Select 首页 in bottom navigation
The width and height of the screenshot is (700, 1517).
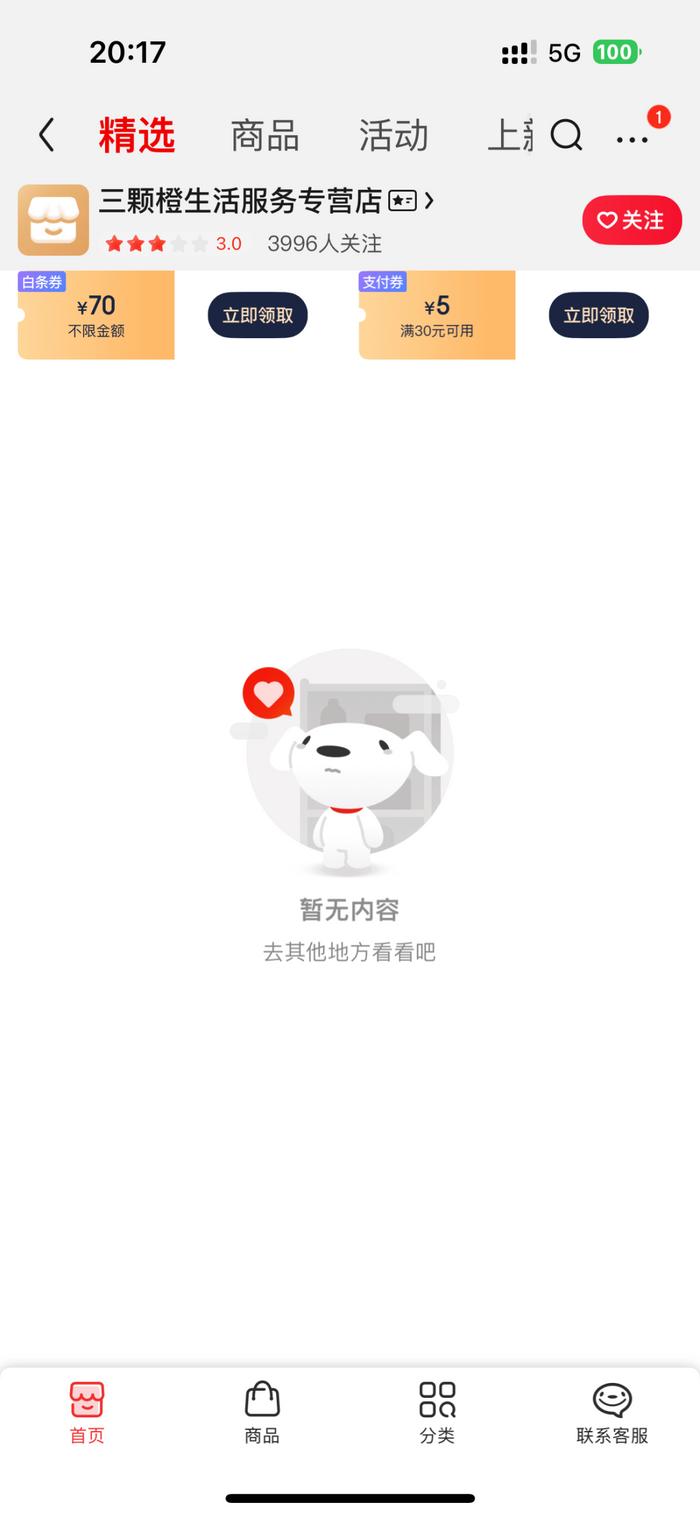[x=87, y=1412]
